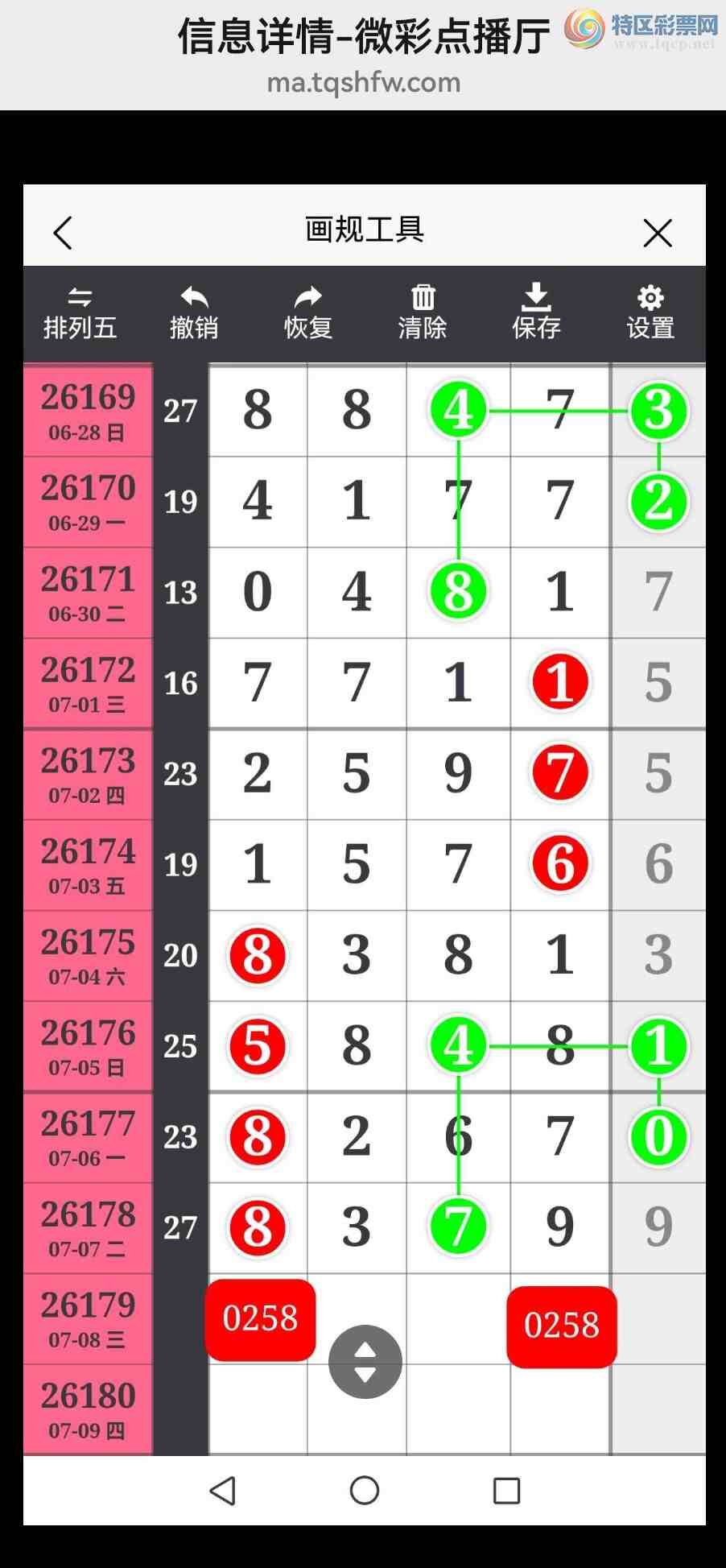
Task: Switch lottery type via 排列五
Action: click(80, 314)
